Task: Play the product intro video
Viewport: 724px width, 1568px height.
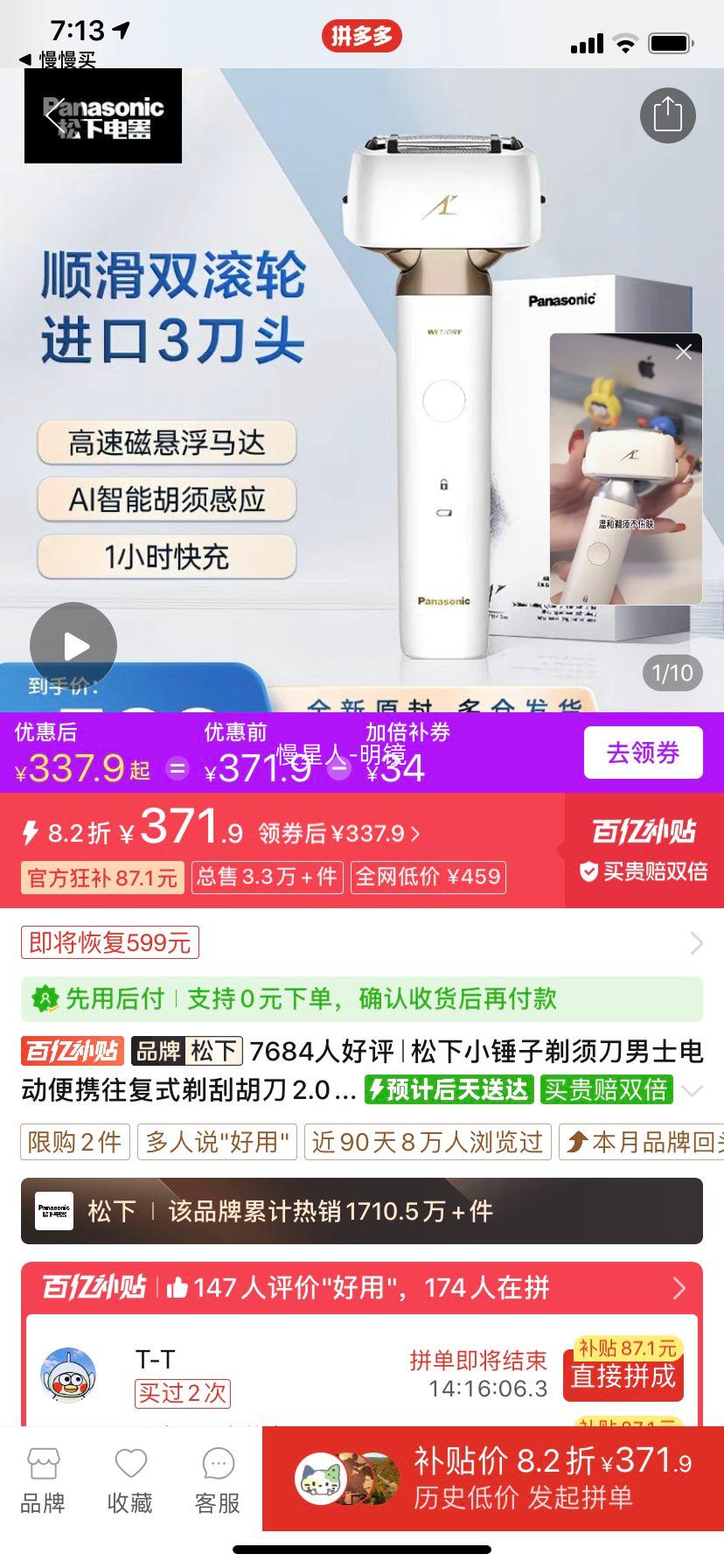Action: click(x=73, y=646)
